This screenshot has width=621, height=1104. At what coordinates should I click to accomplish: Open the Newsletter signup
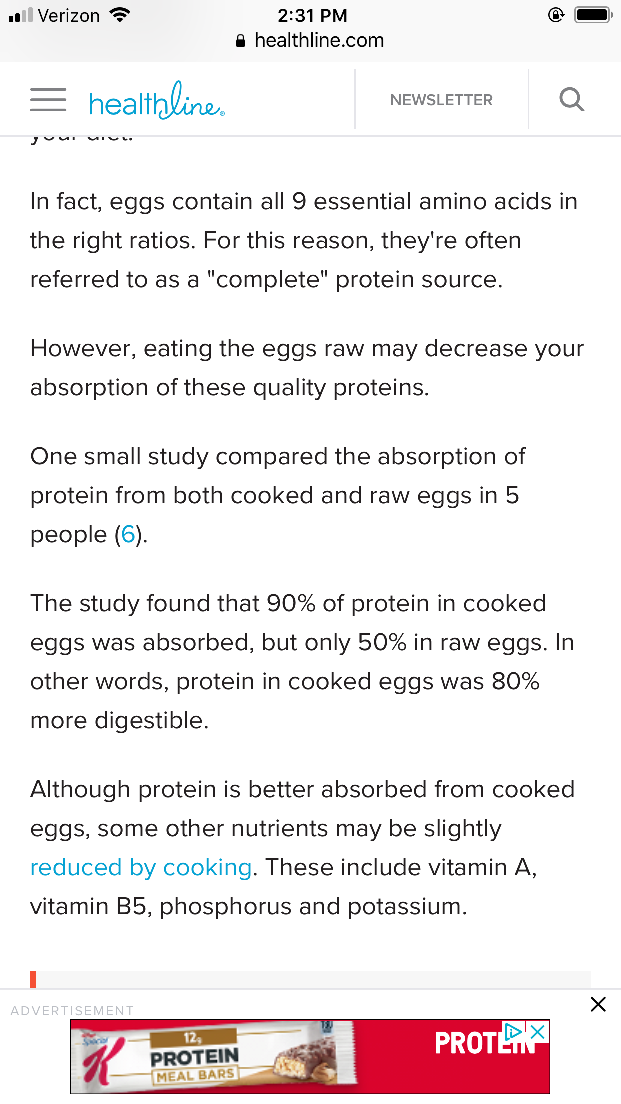coord(441,100)
